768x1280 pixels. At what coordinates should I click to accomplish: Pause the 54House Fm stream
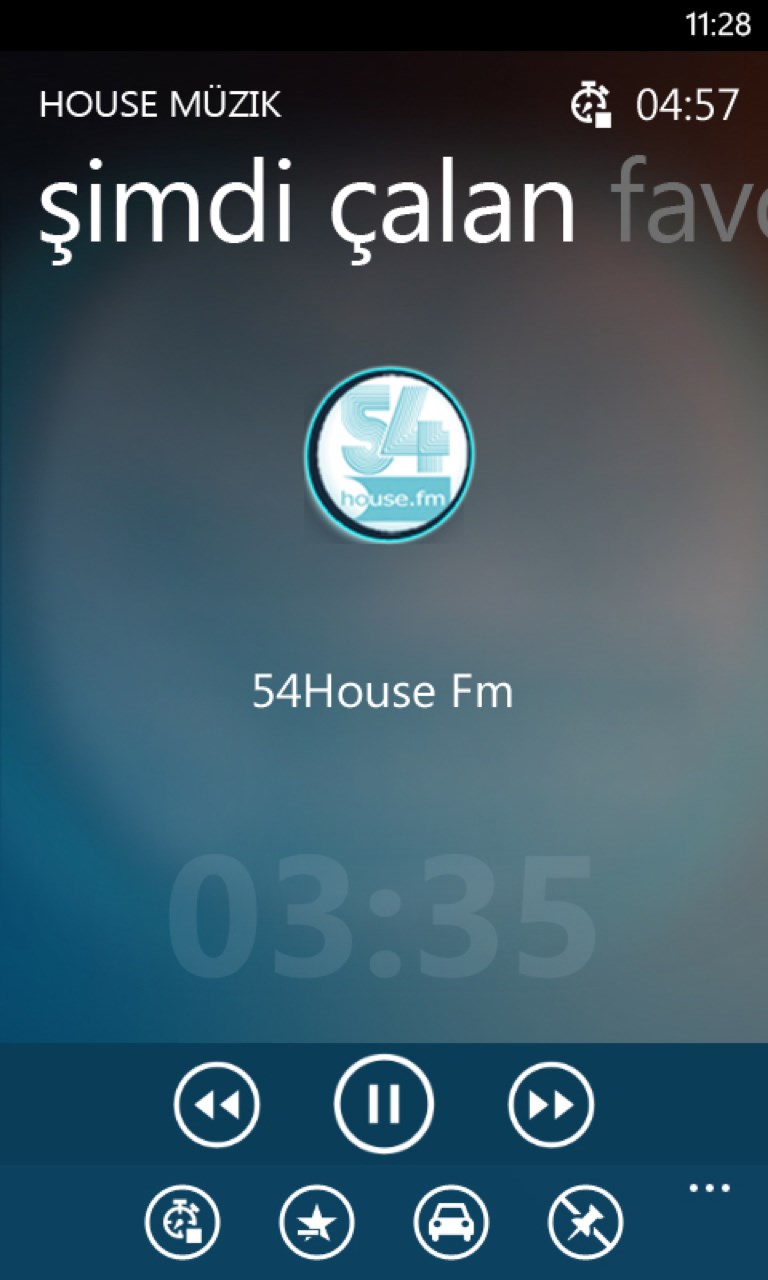pyautogui.click(x=384, y=1104)
